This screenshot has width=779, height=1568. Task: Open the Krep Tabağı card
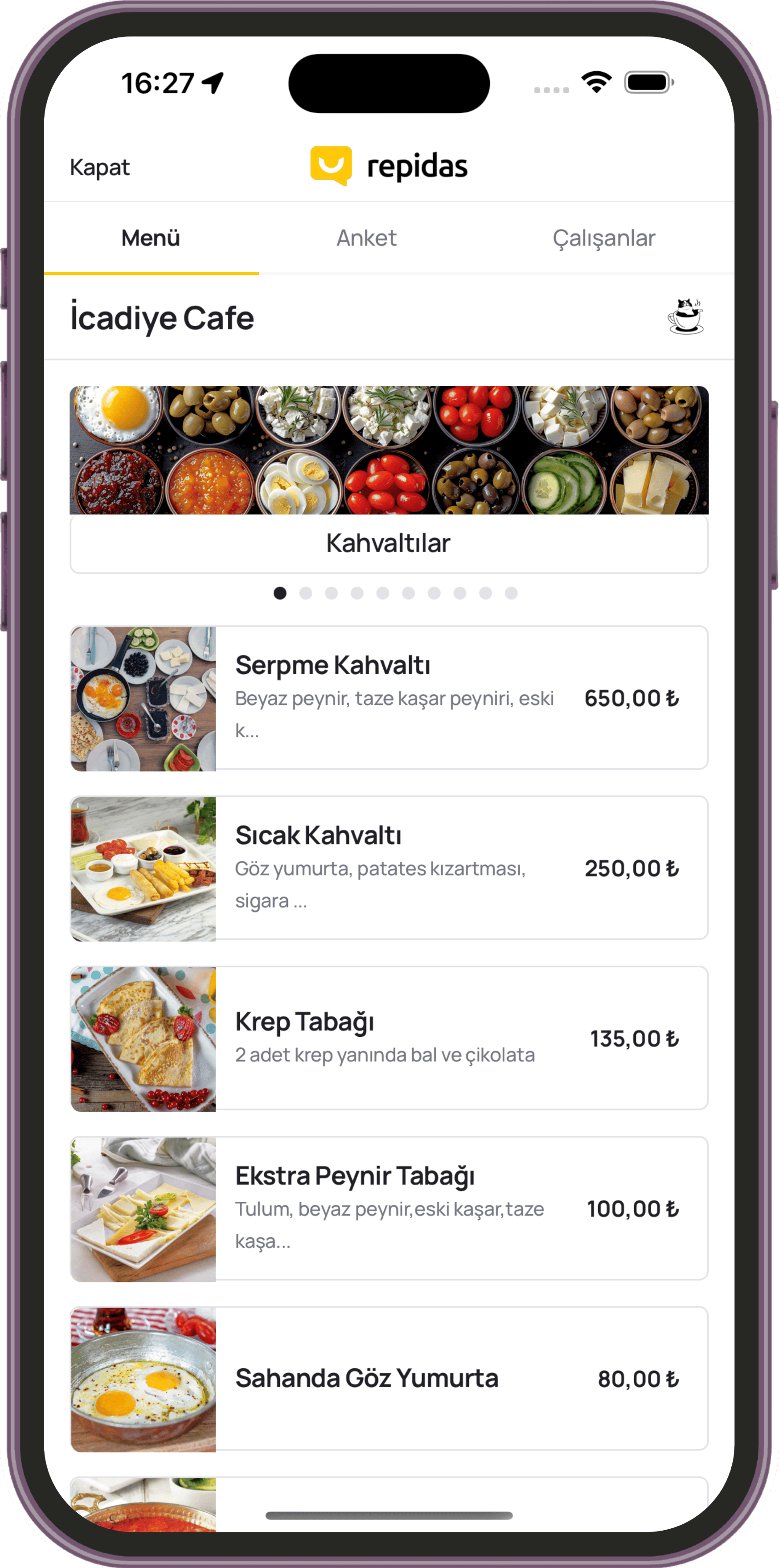click(389, 1039)
